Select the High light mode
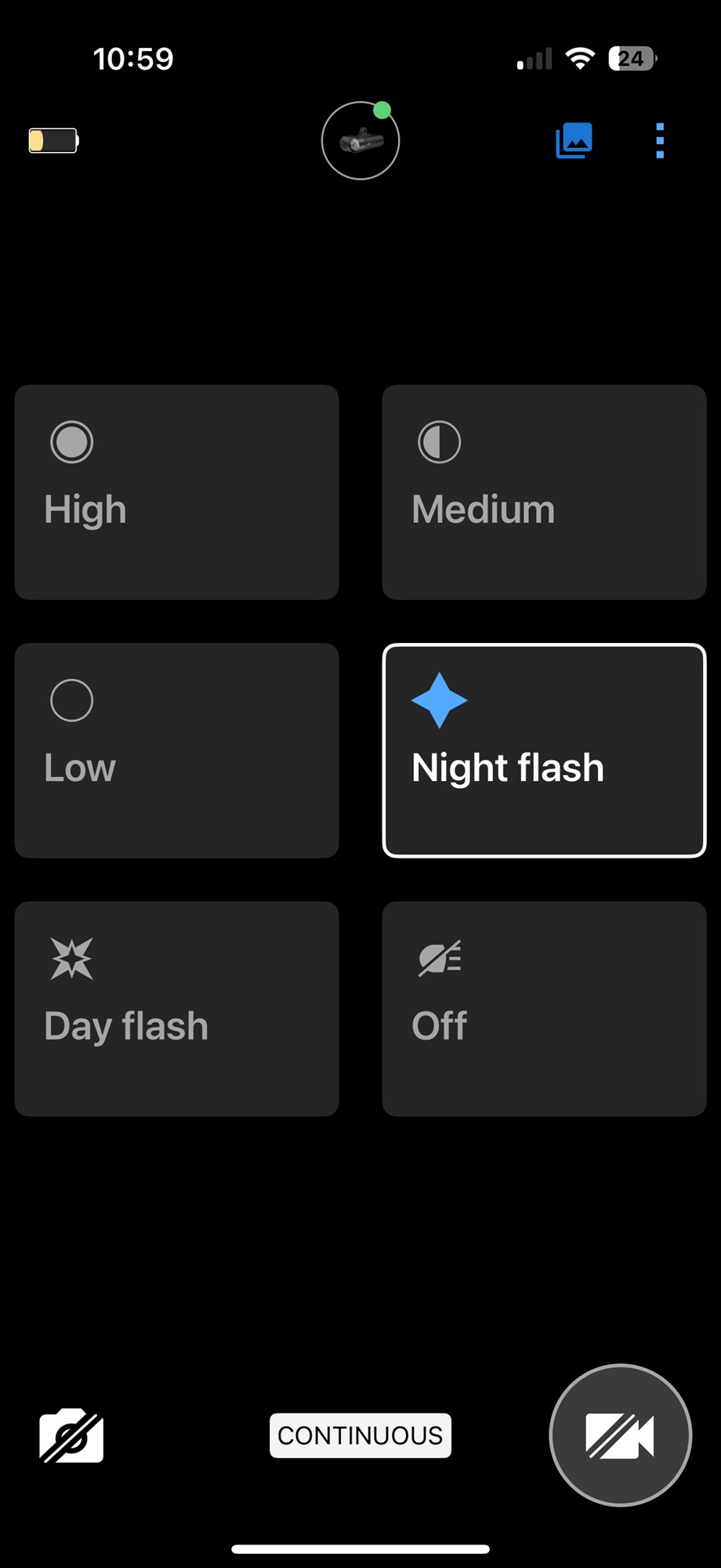 point(177,492)
